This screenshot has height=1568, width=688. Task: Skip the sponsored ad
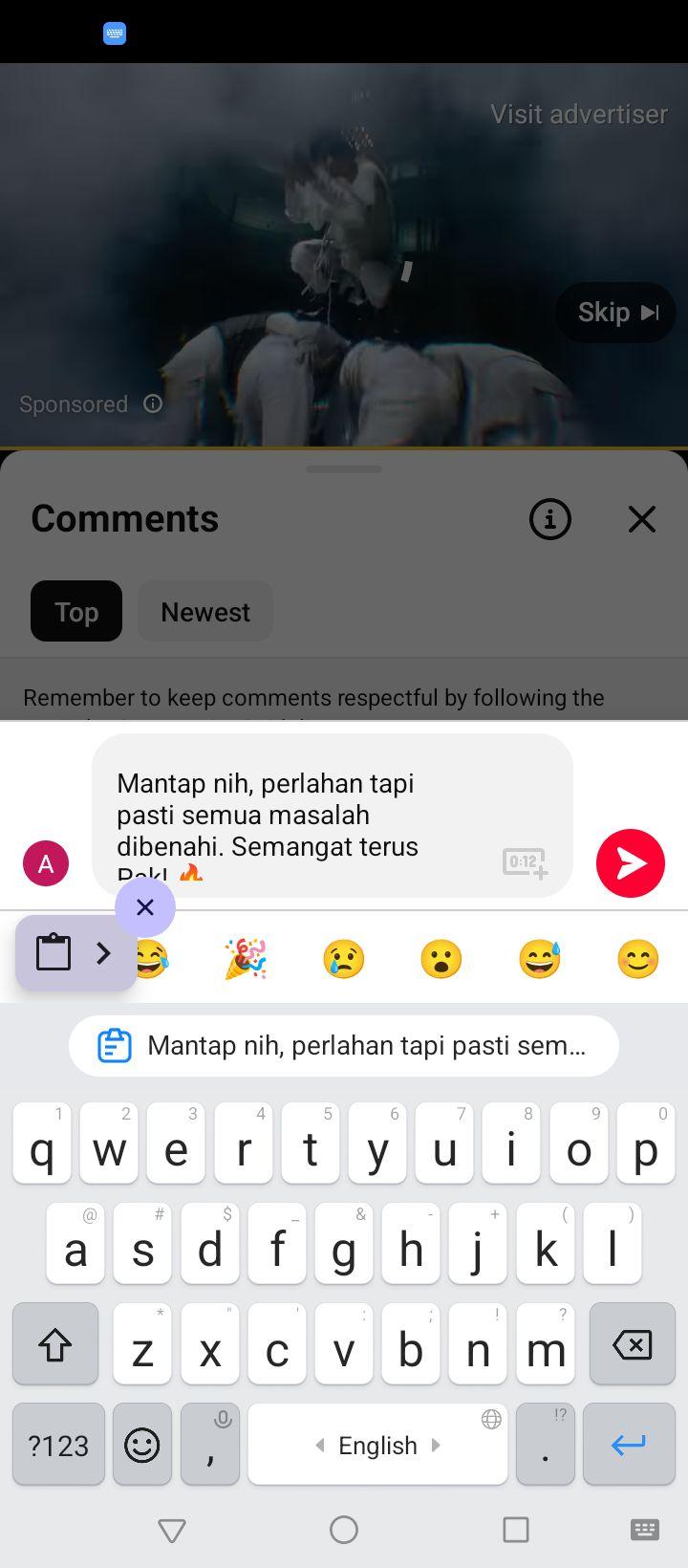point(616,313)
